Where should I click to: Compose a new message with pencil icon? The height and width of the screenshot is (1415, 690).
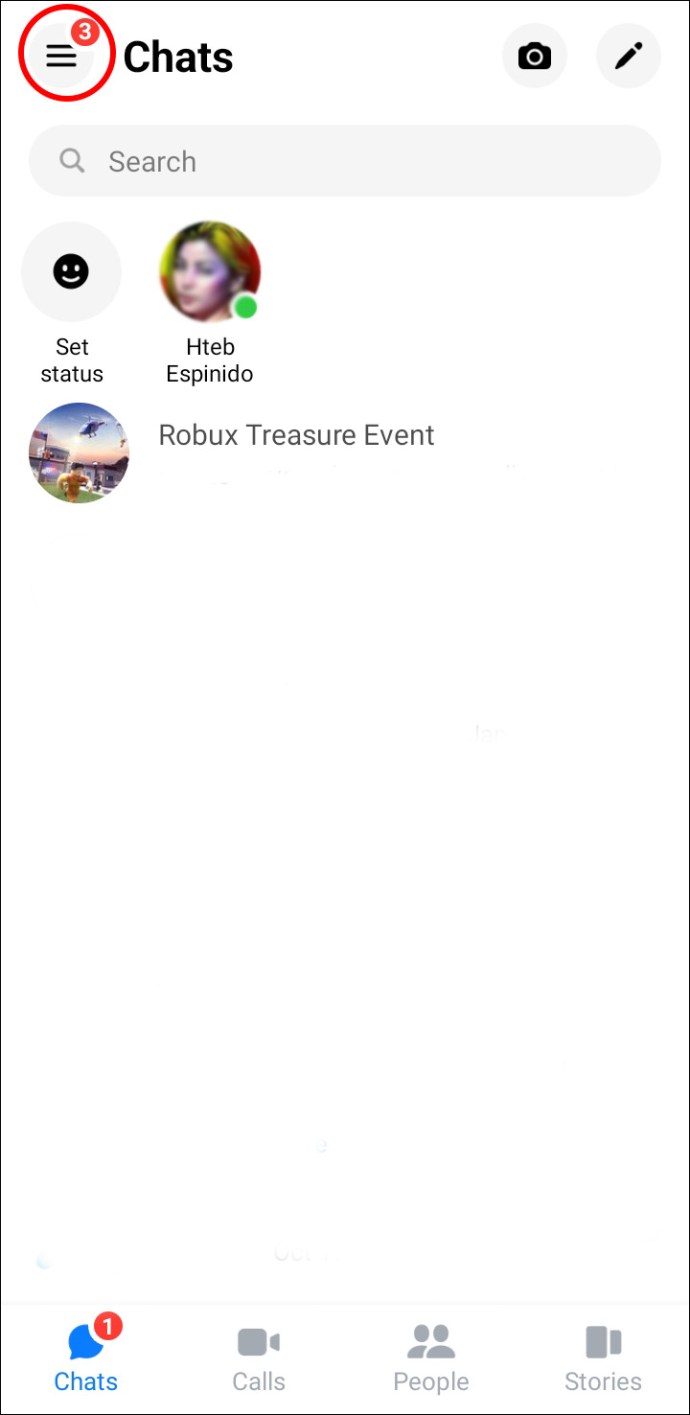[x=628, y=57]
